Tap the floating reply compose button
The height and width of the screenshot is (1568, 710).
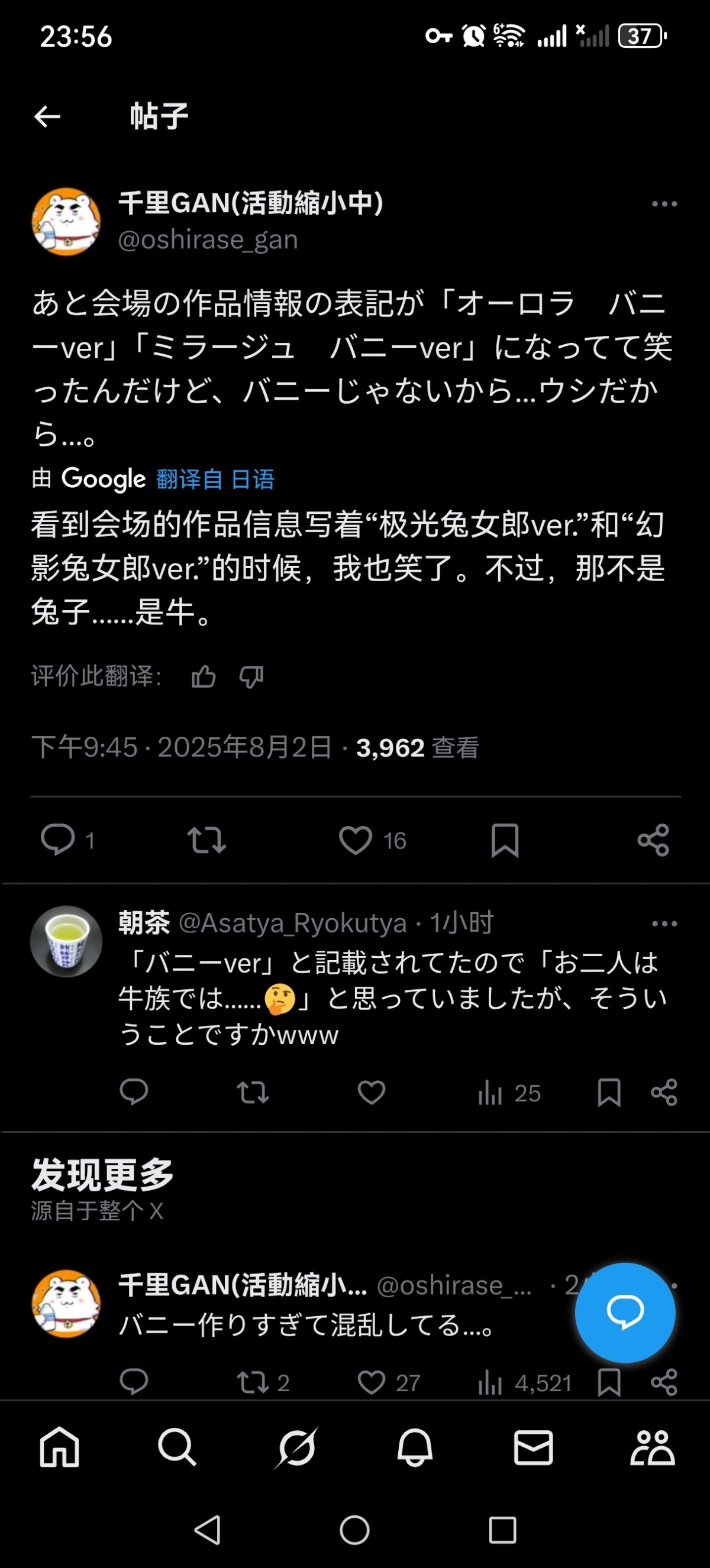(x=625, y=1313)
